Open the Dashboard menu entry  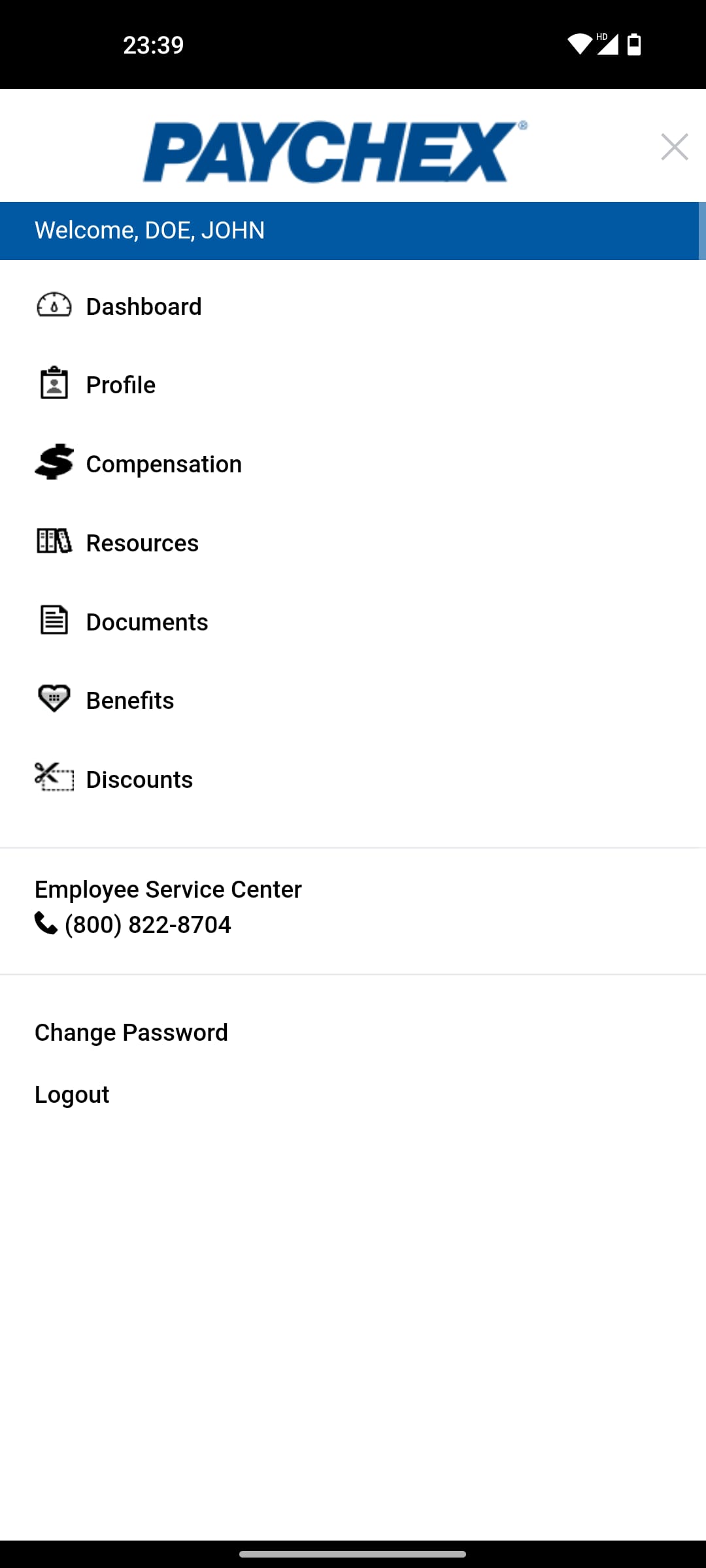pos(143,306)
